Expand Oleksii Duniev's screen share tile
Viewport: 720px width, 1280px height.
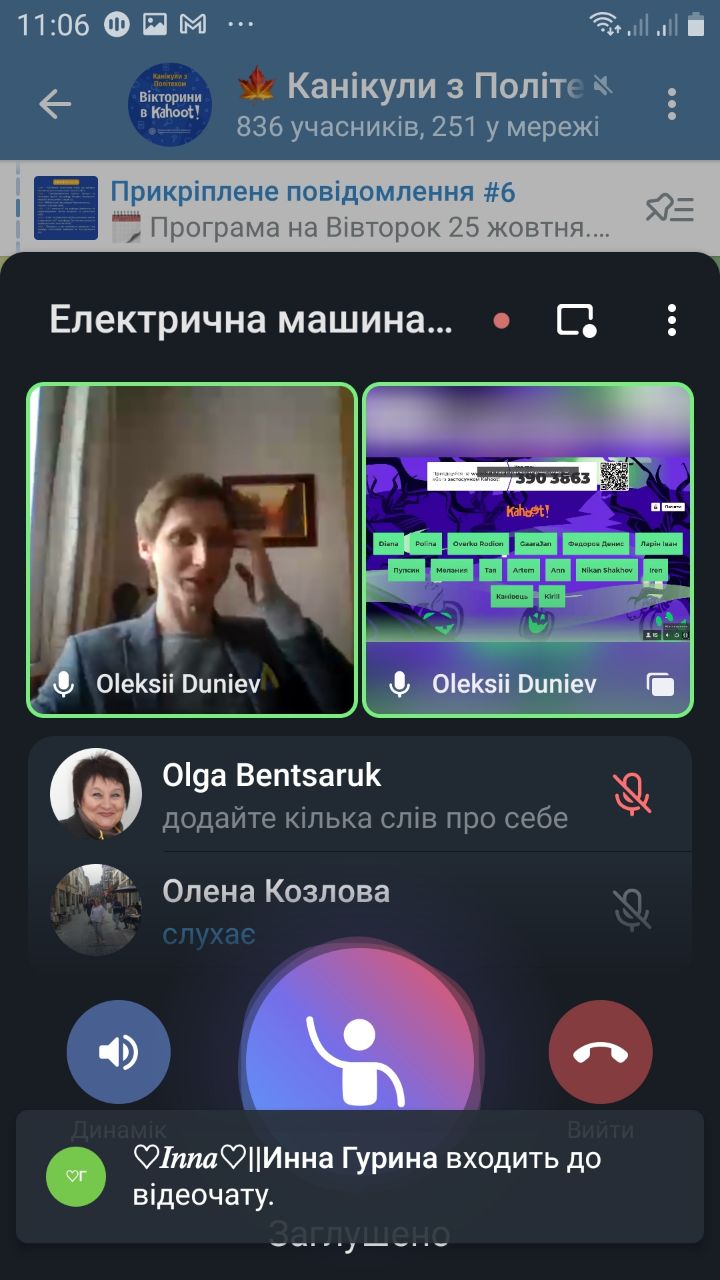[x=528, y=550]
